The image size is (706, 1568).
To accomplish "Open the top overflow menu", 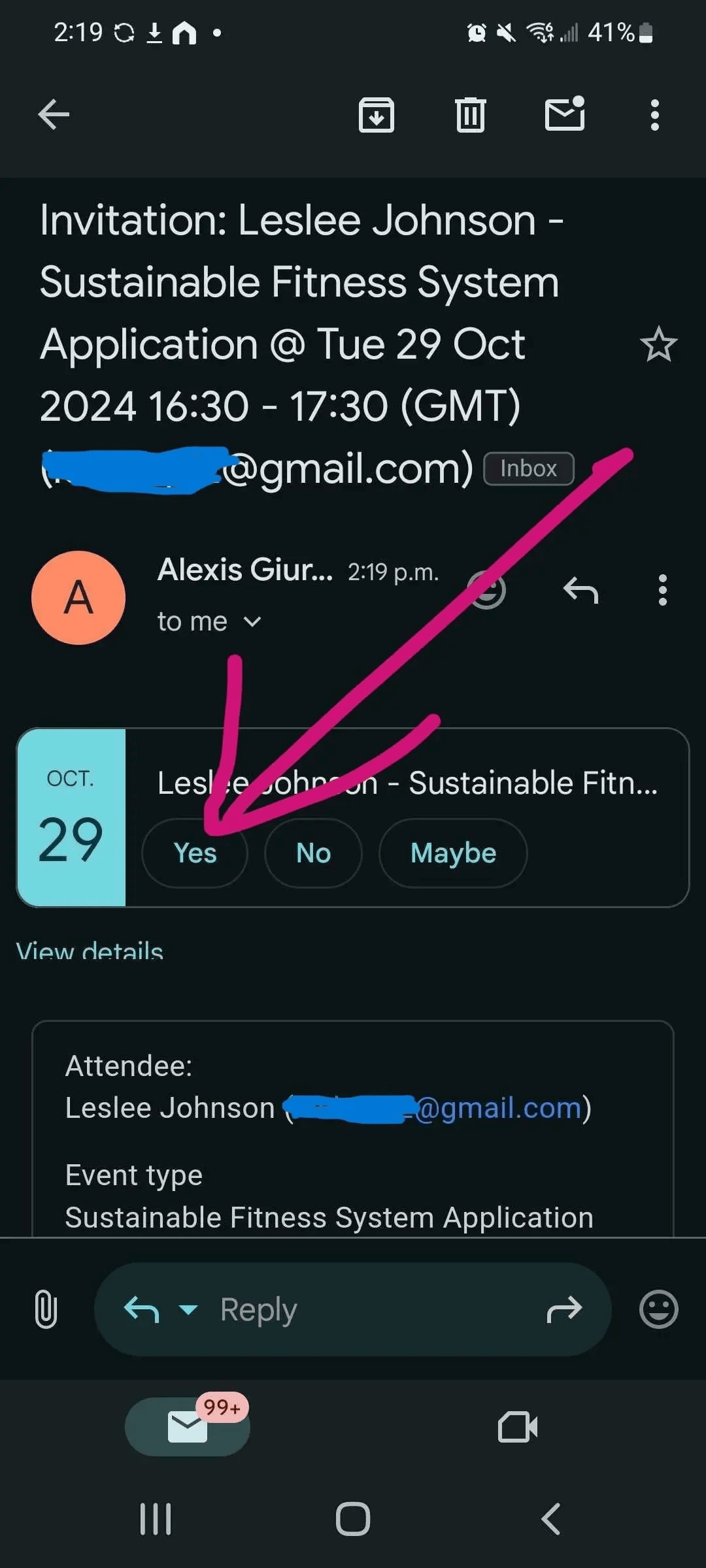I will pyautogui.click(x=654, y=115).
